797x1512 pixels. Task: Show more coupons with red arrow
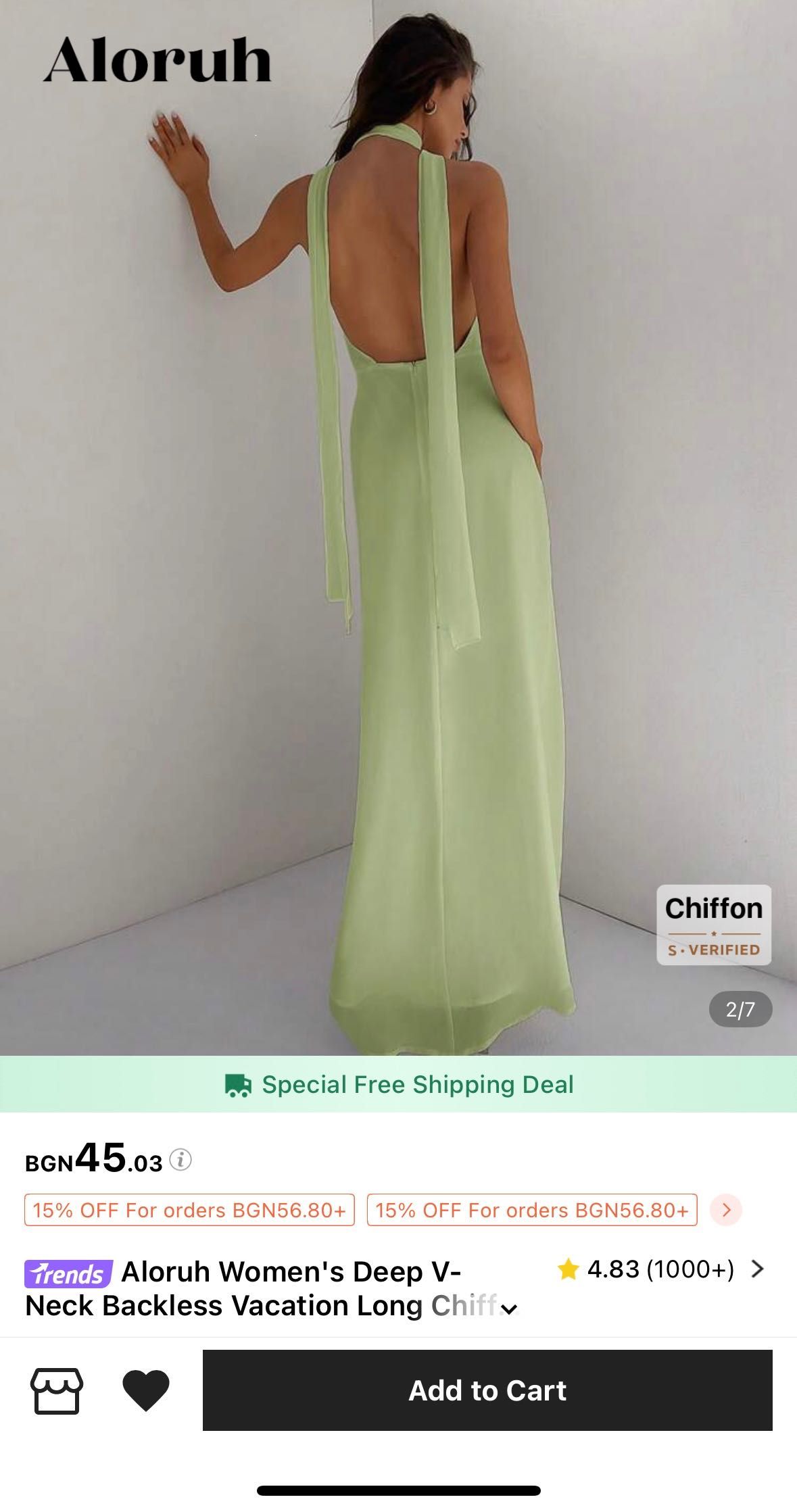click(726, 1209)
